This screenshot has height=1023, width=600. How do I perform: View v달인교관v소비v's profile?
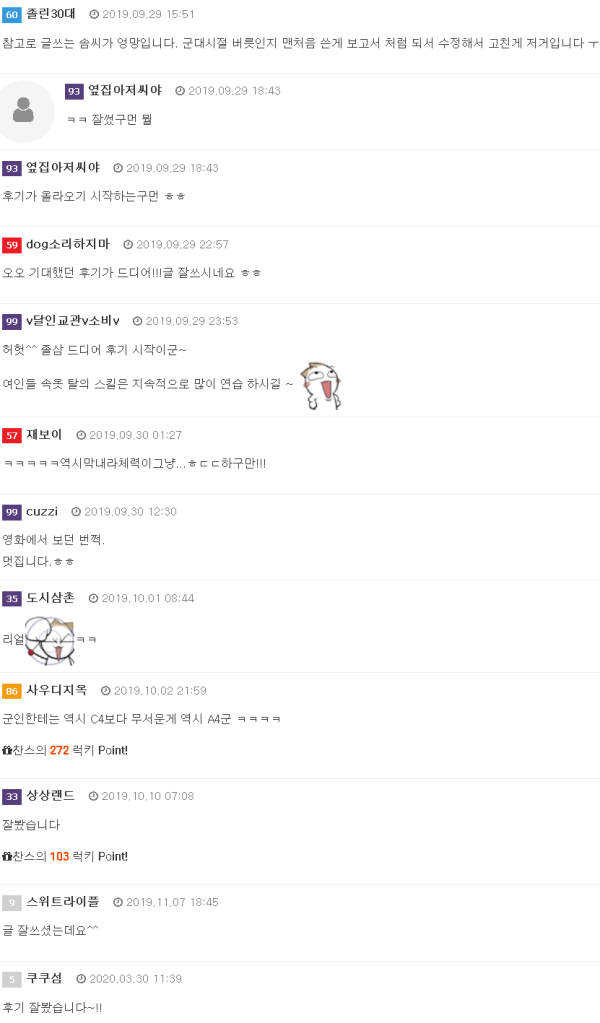73,321
